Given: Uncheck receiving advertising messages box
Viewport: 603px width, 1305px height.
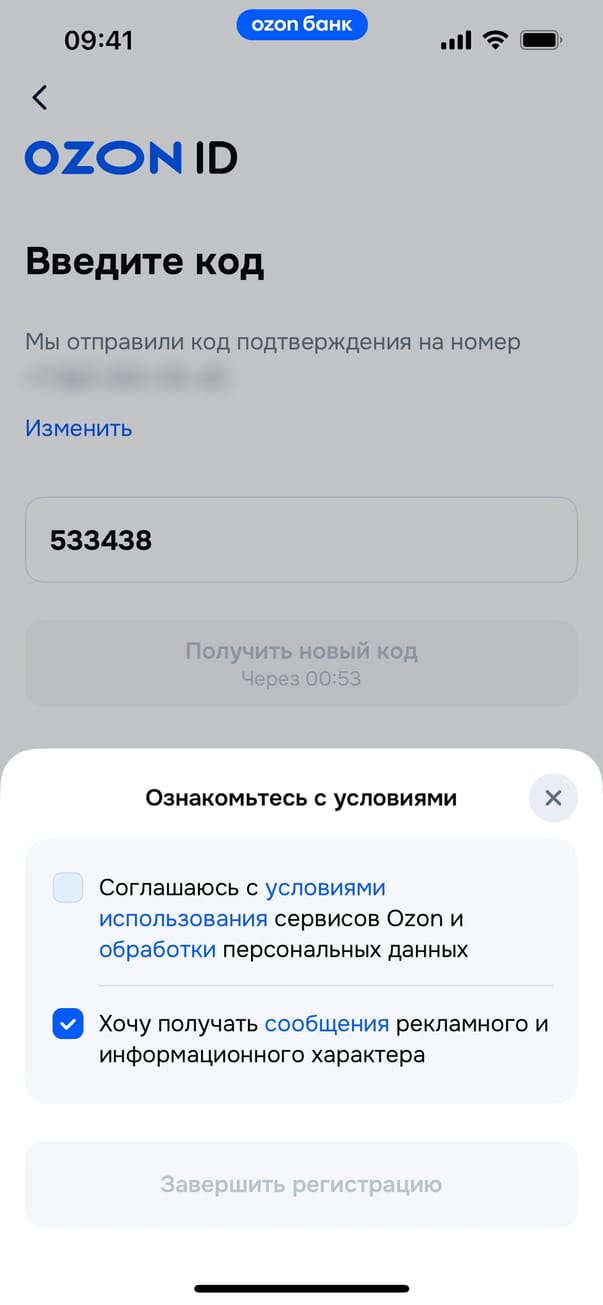Looking at the screenshot, I should click(68, 1024).
